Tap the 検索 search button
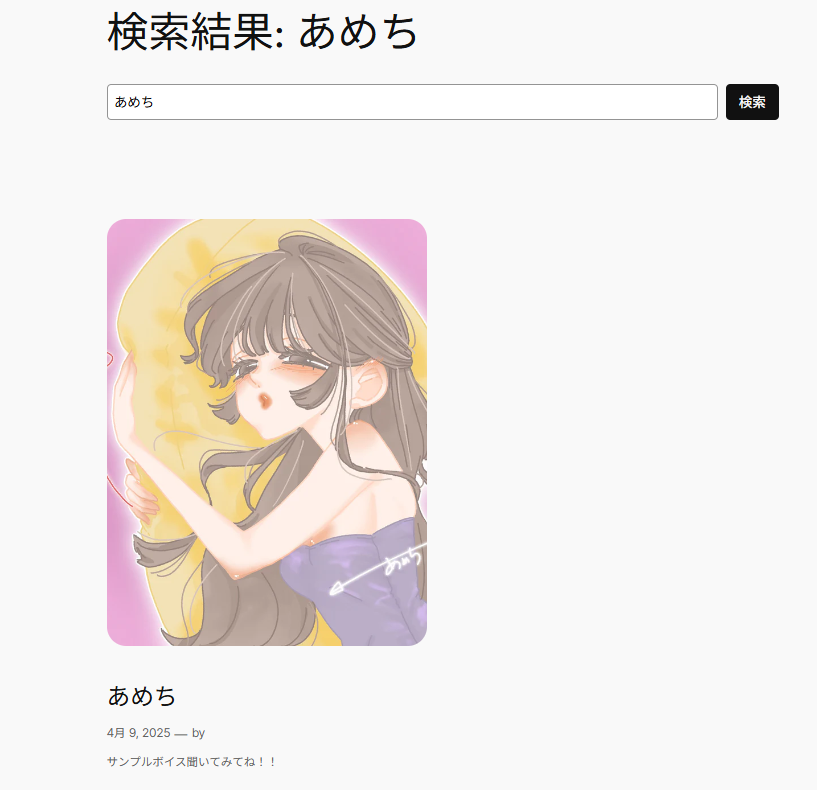The height and width of the screenshot is (790, 817). (752, 102)
